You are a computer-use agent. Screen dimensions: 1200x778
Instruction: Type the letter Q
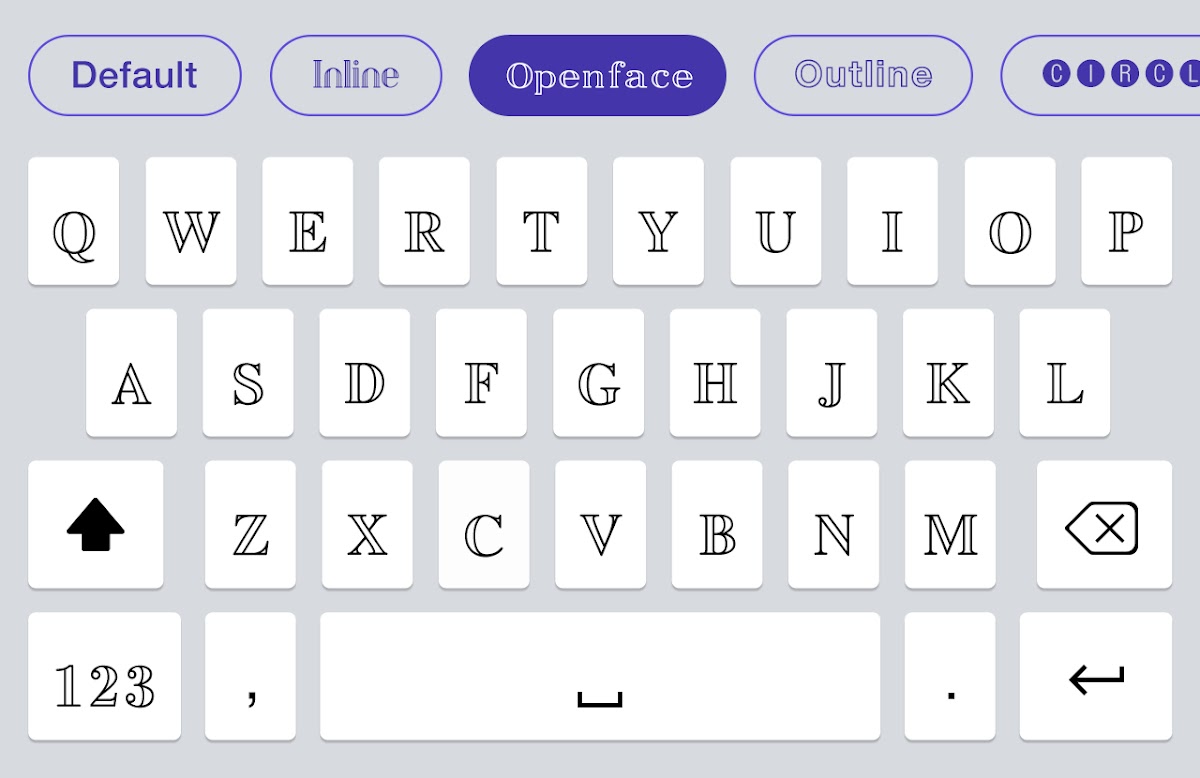coord(74,221)
